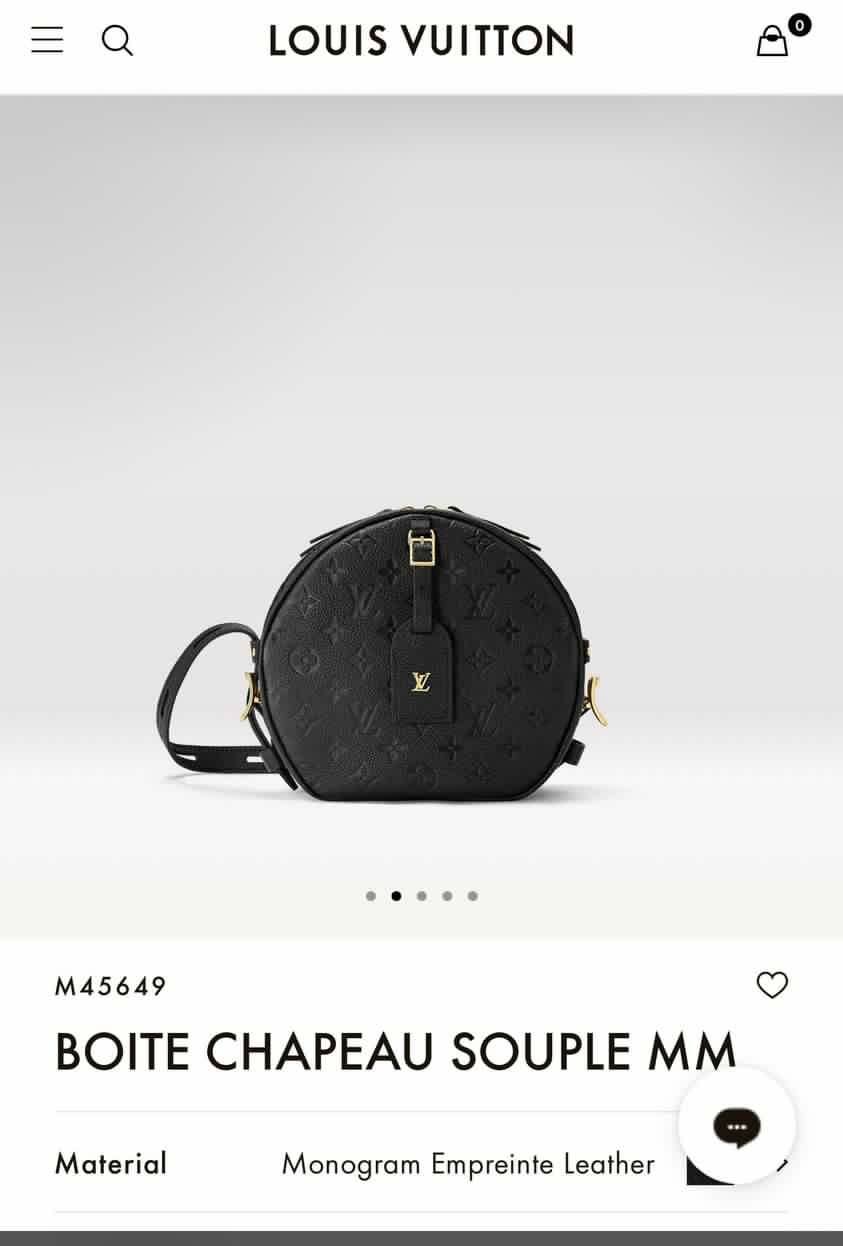Add Boite Chapeau Souple to wishlist

click(772, 985)
